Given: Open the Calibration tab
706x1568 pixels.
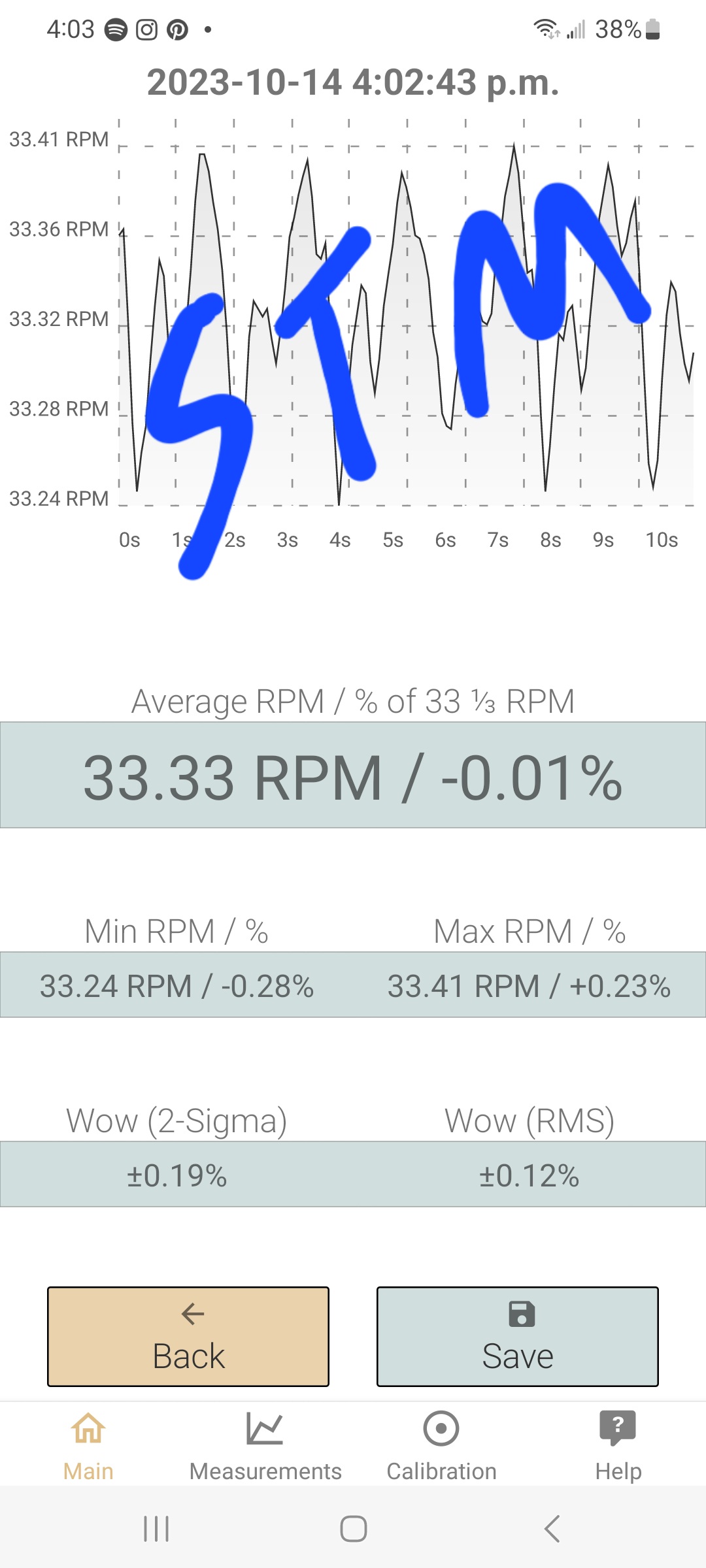Looking at the screenshot, I should pos(441,1446).
